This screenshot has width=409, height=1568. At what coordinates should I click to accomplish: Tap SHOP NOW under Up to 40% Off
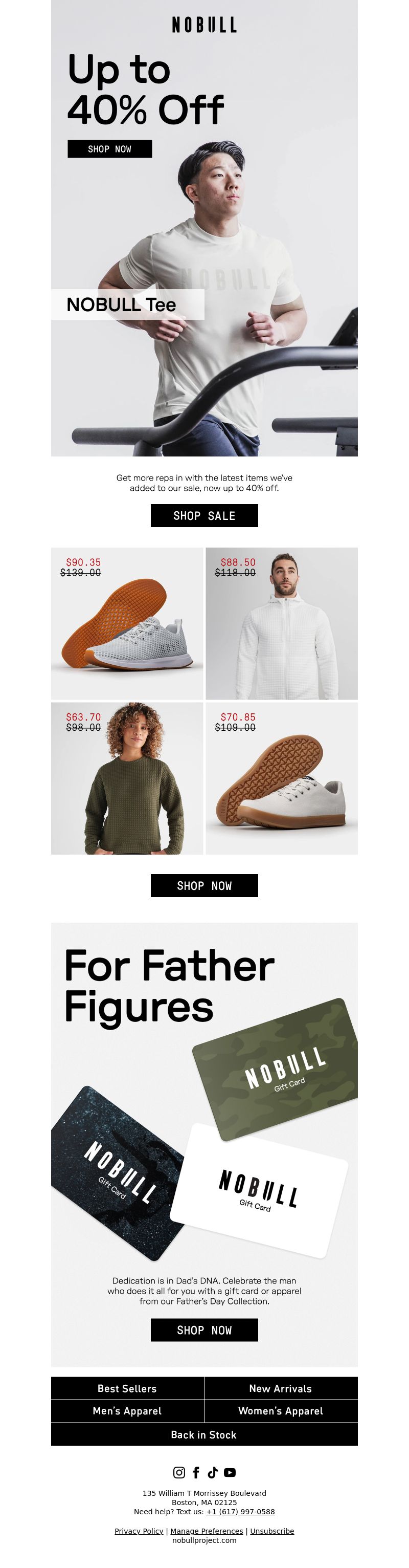[109, 149]
